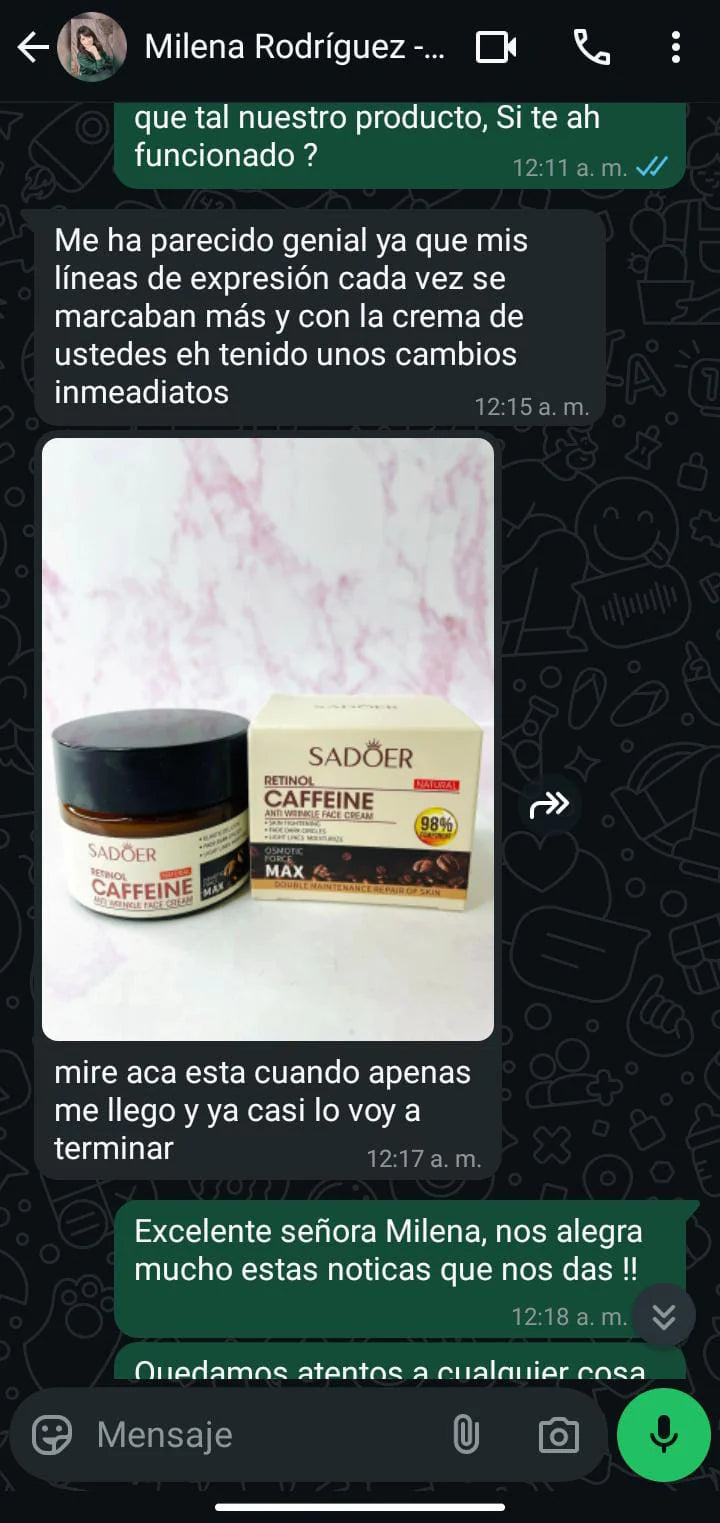Open the Sadoer cream photo
The width and height of the screenshot is (720, 1523).
coord(268,738)
